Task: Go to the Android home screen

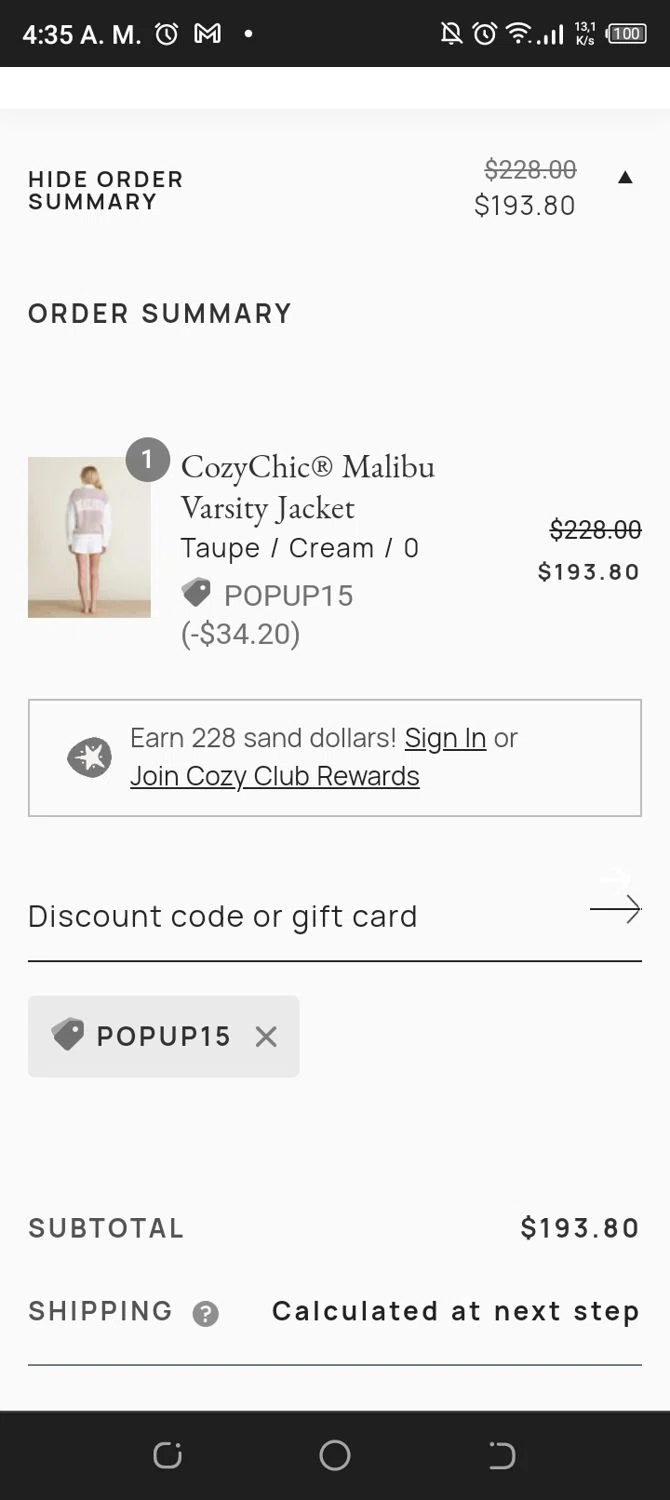Action: coord(335,1455)
